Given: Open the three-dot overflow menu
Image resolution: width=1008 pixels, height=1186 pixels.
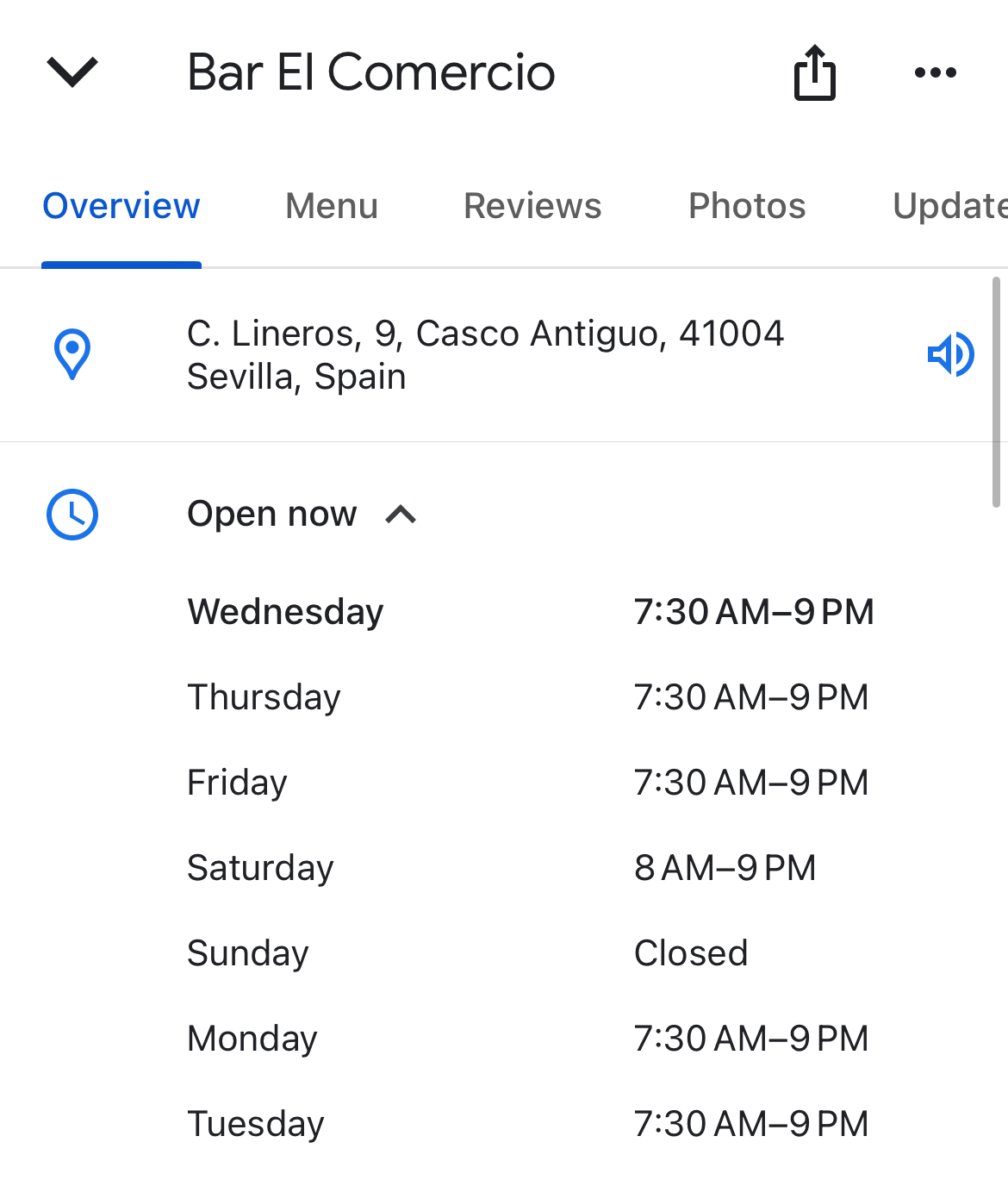Looking at the screenshot, I should 935,73.
